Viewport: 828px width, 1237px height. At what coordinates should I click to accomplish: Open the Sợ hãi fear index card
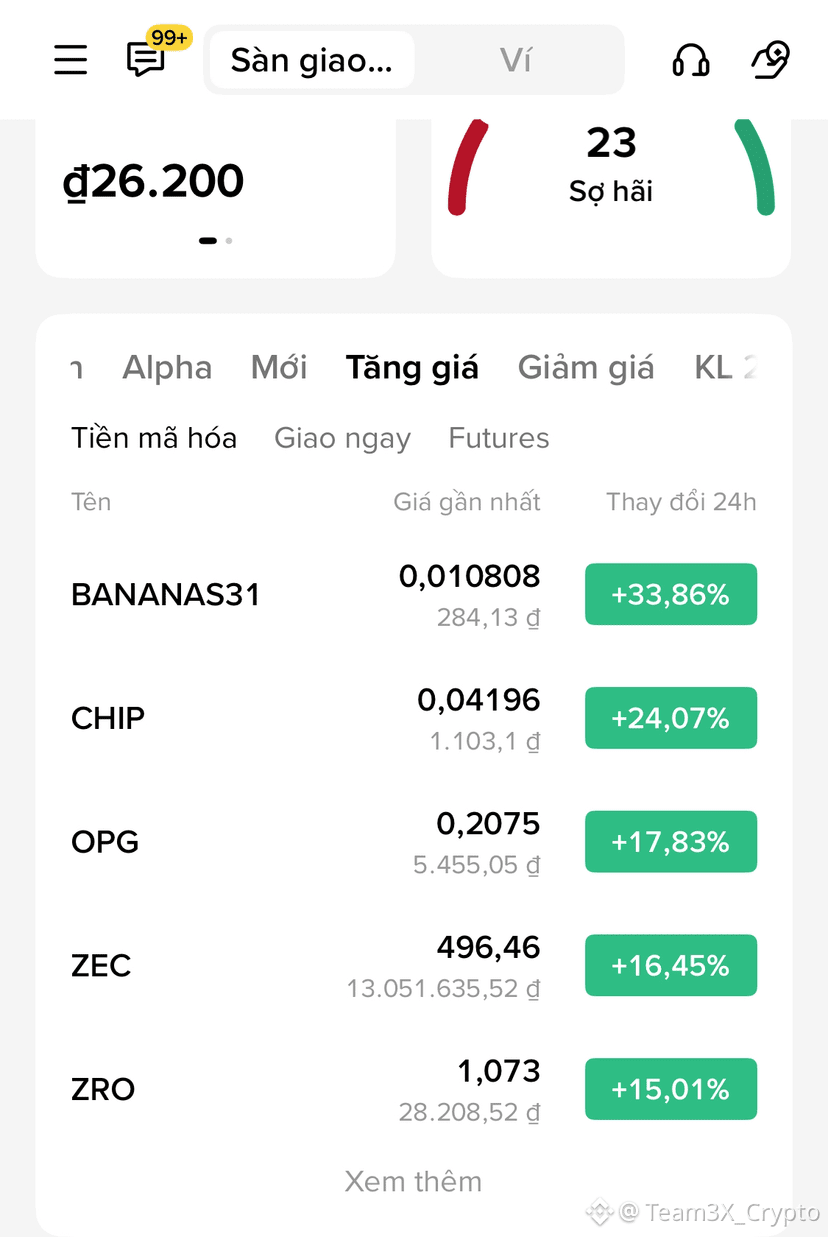tap(611, 197)
